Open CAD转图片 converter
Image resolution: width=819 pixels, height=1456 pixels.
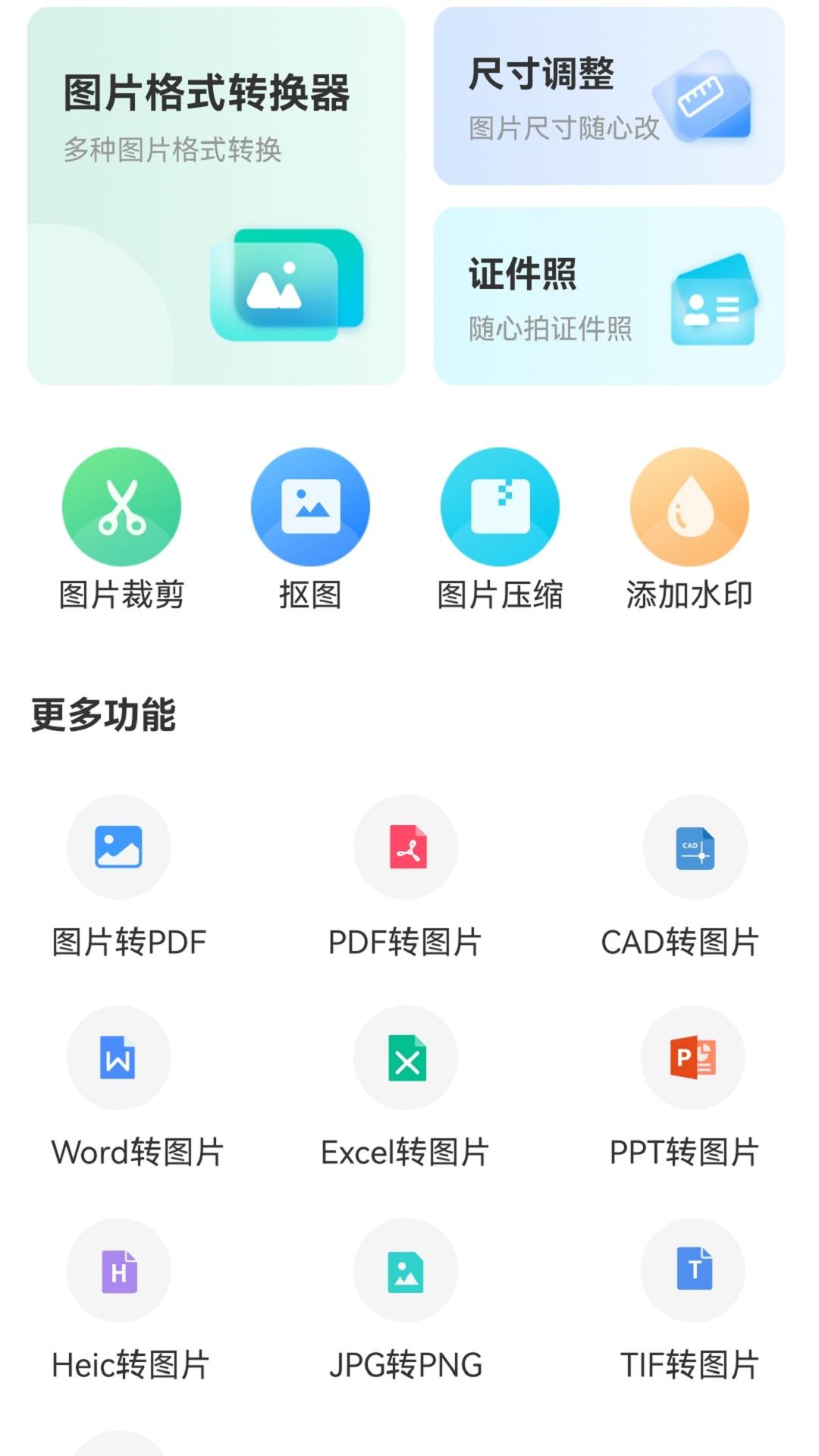(x=695, y=847)
